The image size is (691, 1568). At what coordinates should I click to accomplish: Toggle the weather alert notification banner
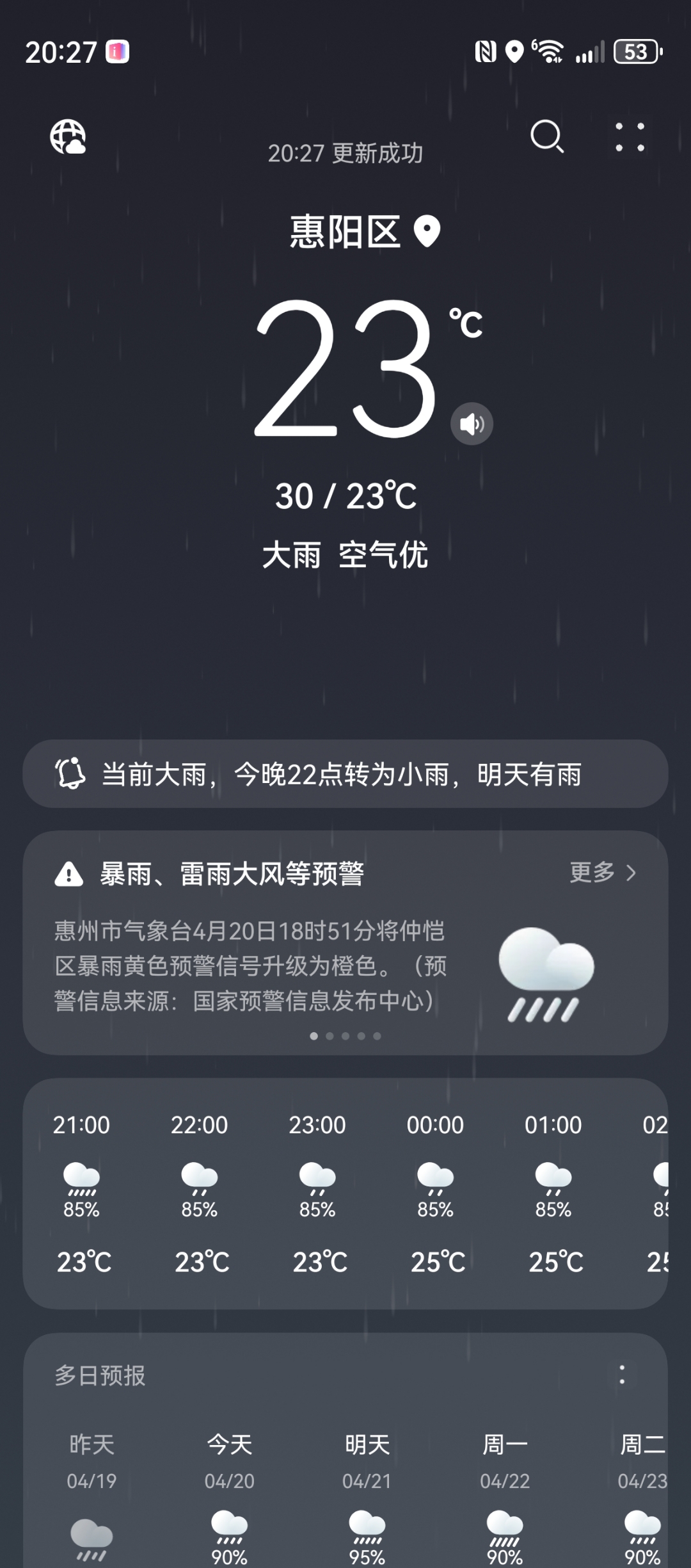[345, 775]
